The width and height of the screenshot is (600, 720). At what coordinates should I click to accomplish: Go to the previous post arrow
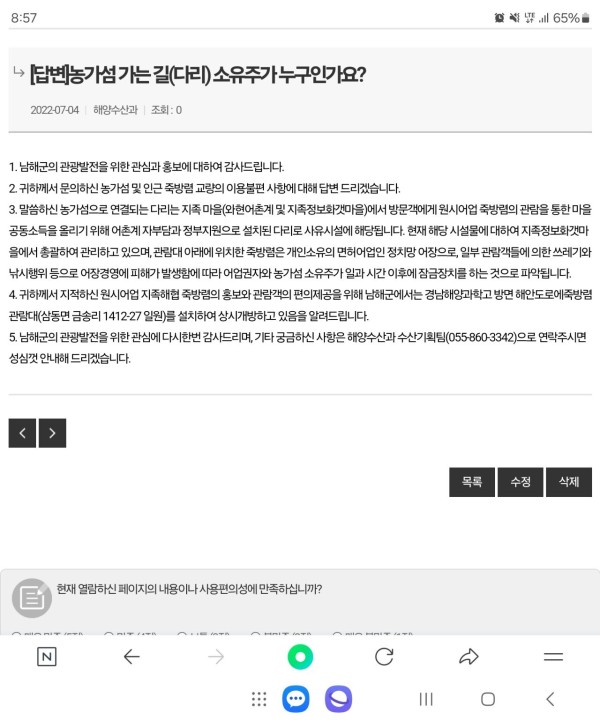click(22, 432)
